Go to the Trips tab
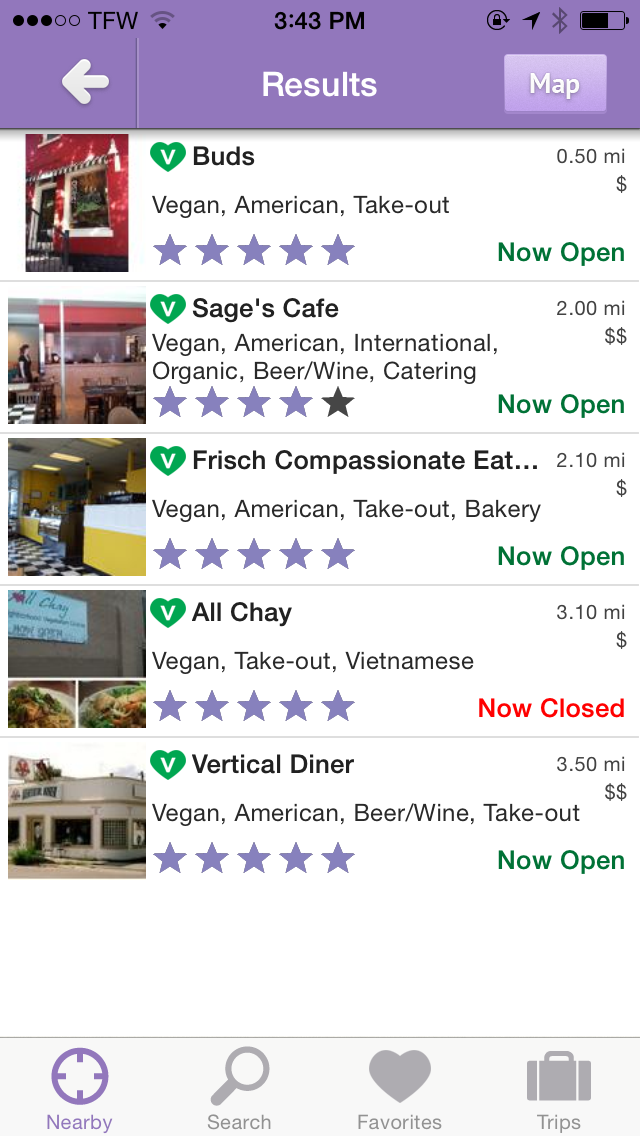Image resolution: width=640 pixels, height=1136 pixels. (x=558, y=1088)
